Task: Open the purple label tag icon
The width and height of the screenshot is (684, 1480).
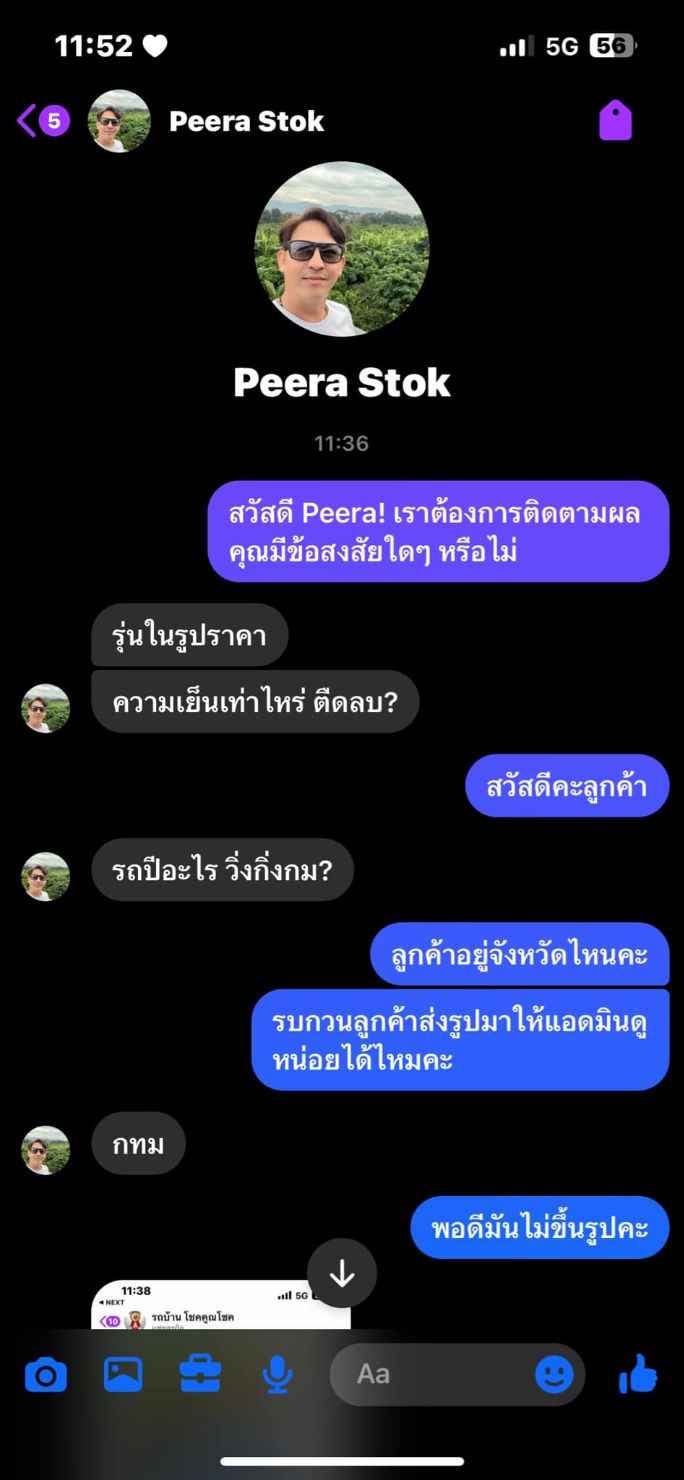Action: pyautogui.click(x=615, y=121)
